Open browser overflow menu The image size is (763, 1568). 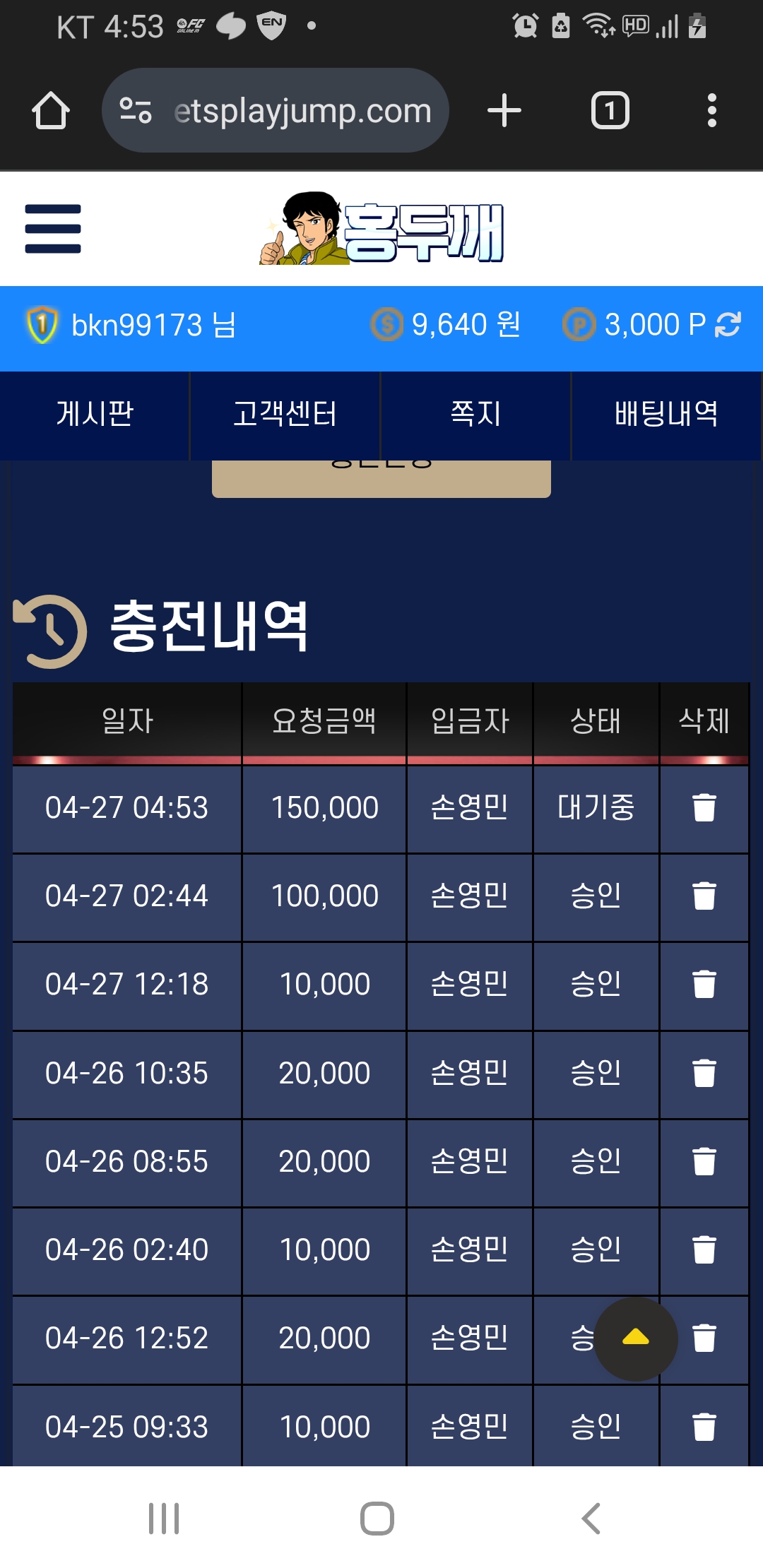[711, 111]
